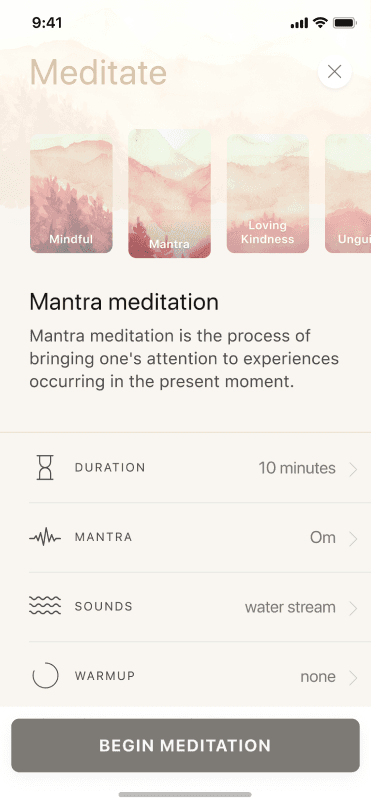
Task: Tap the Begin Meditation button
Action: [185, 745]
